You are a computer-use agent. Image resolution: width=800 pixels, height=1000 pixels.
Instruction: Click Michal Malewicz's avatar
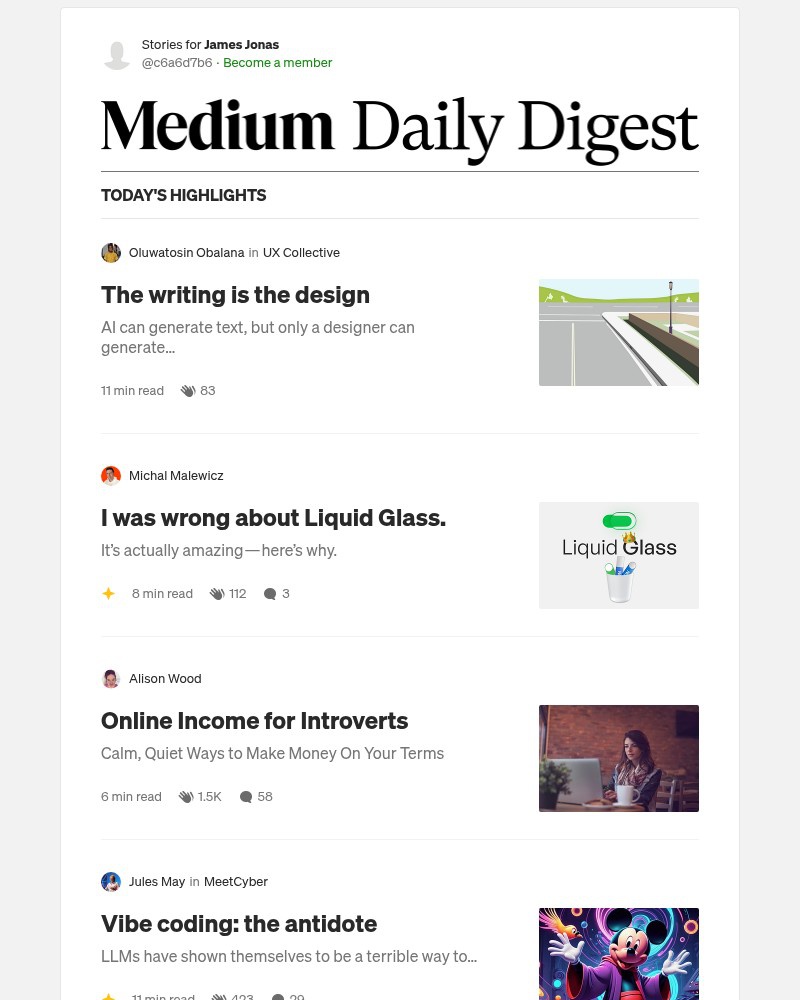111,475
